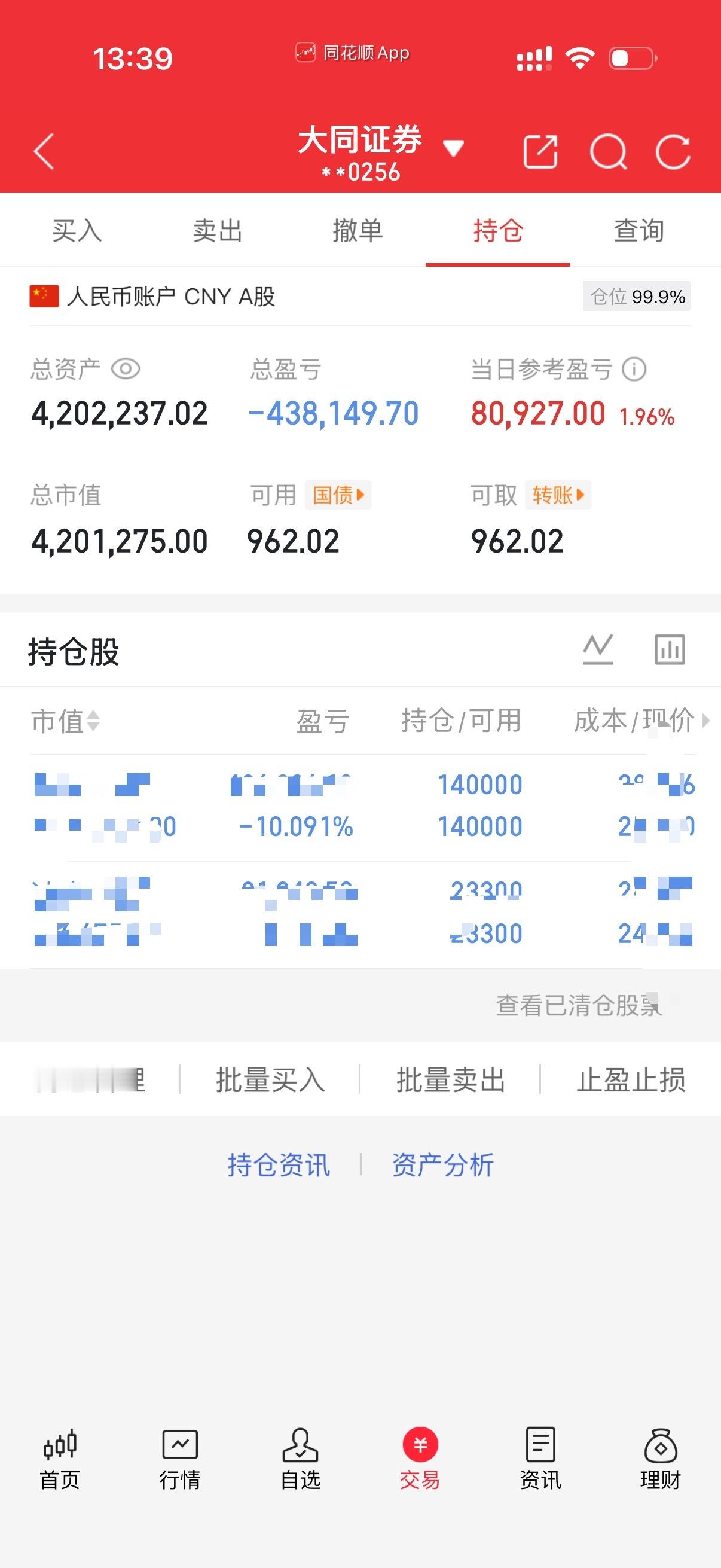Switch to the 查询 tab
Screen dimensions: 721x1568
tap(639, 231)
